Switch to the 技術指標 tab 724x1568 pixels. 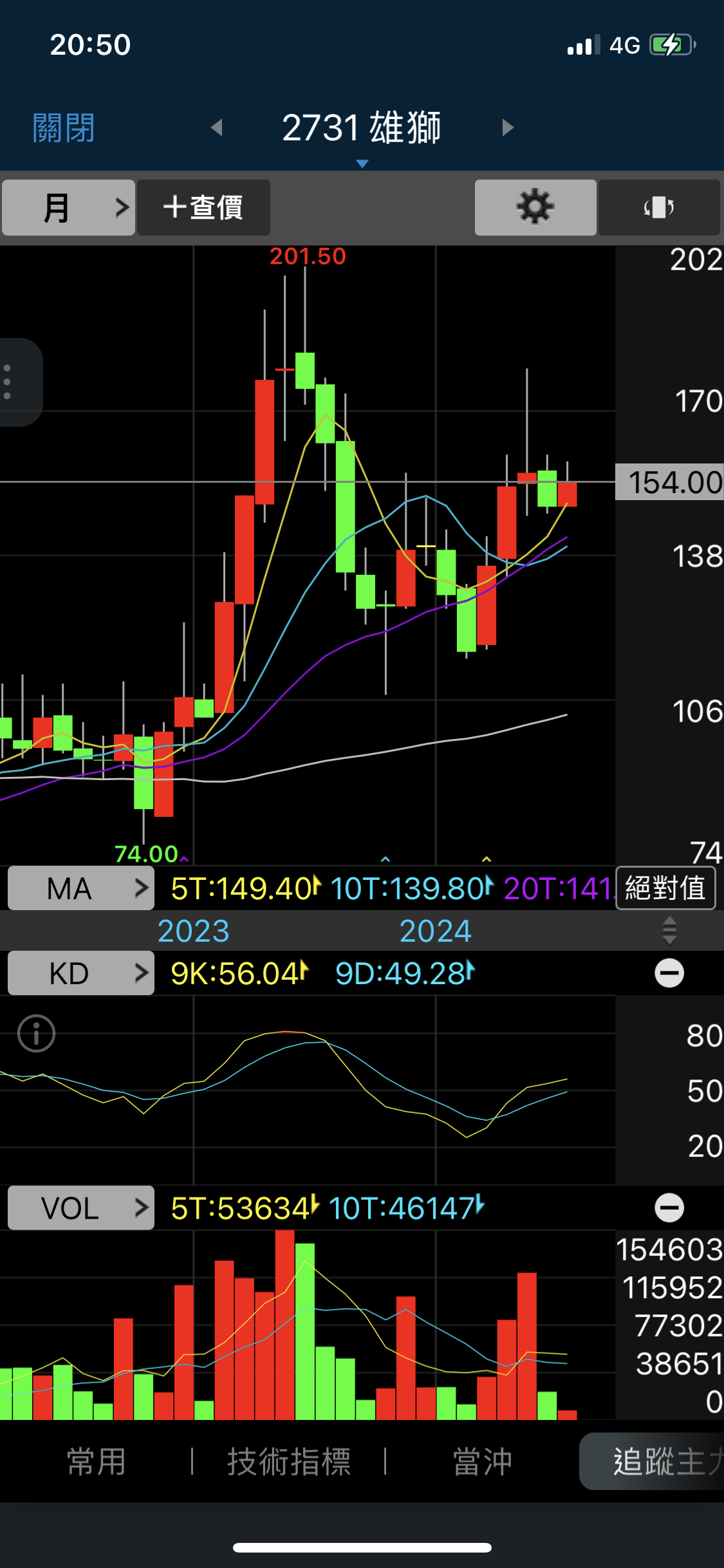289,1461
